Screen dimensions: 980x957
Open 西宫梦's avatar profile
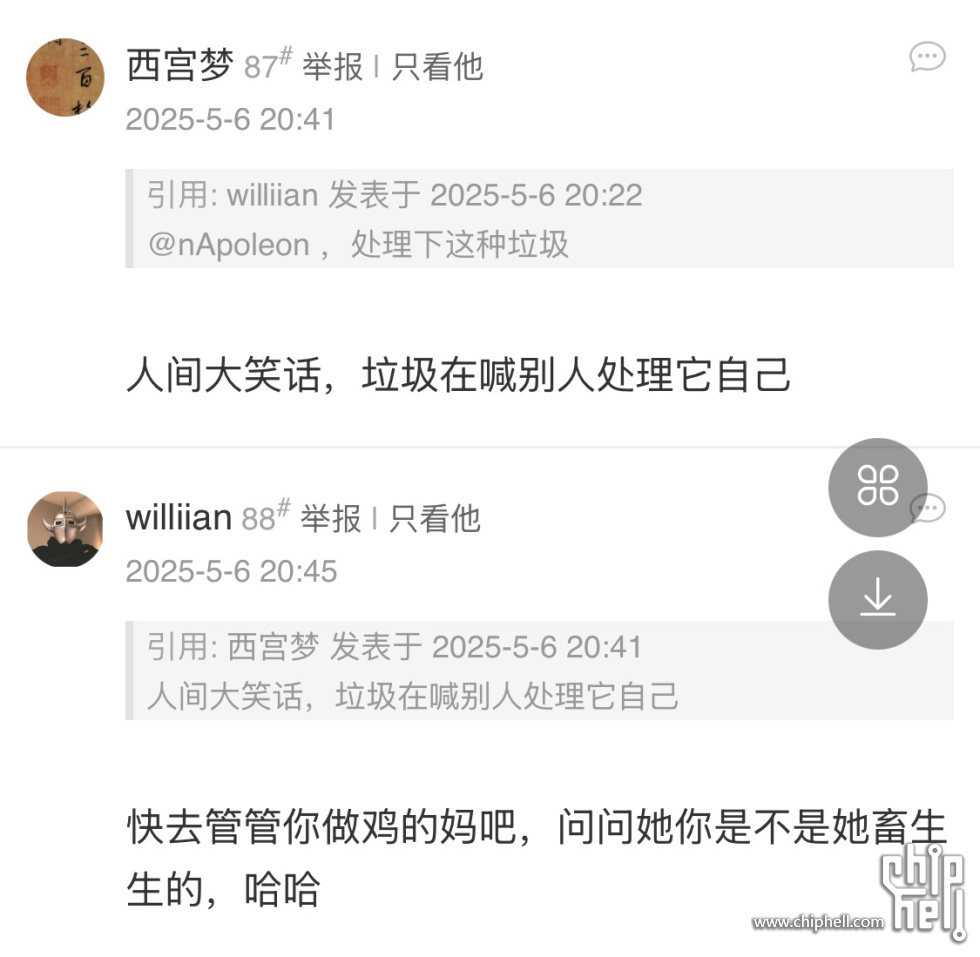click(65, 78)
